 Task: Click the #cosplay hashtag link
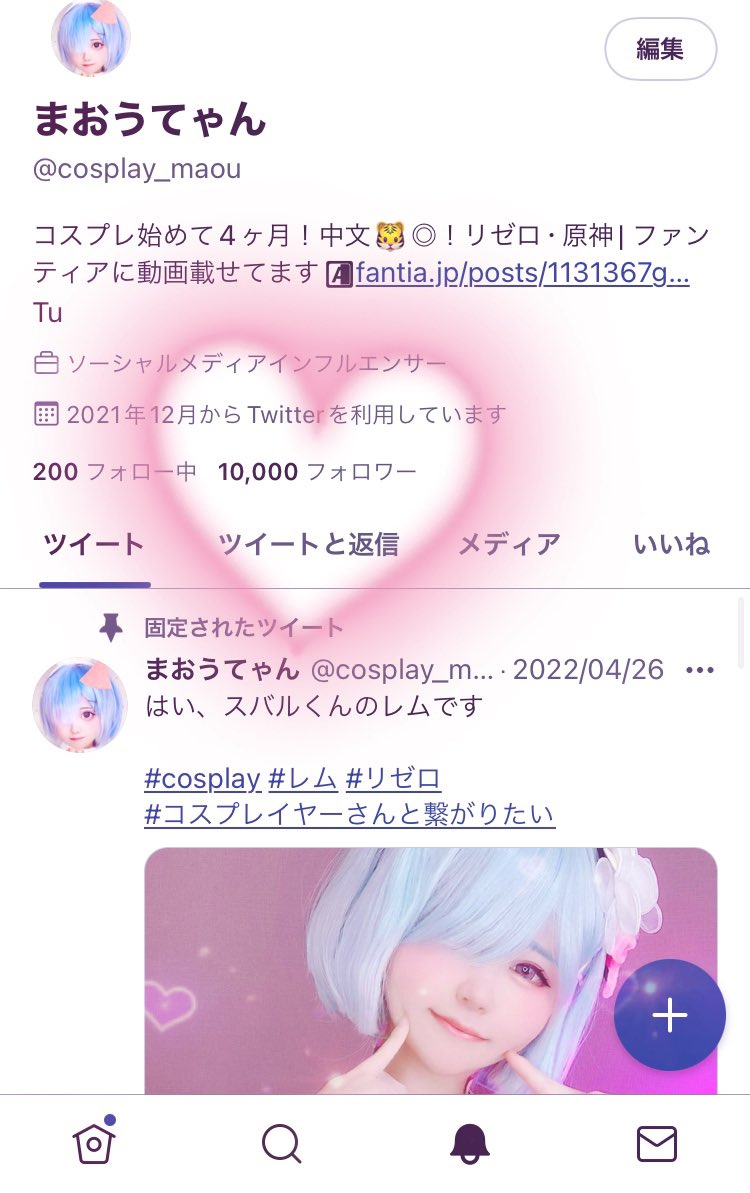tap(203, 778)
